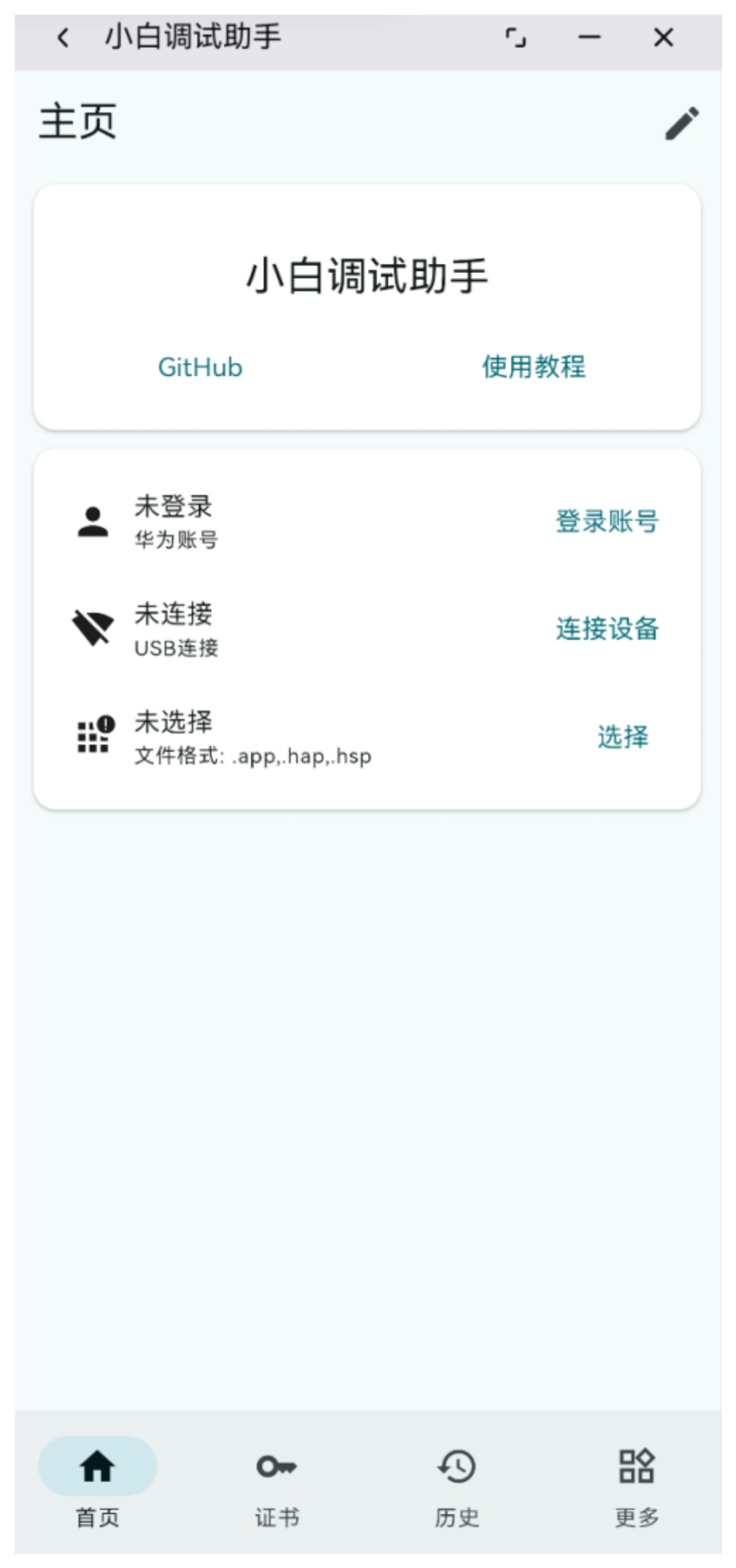Select the 首页 tab

96,1485
